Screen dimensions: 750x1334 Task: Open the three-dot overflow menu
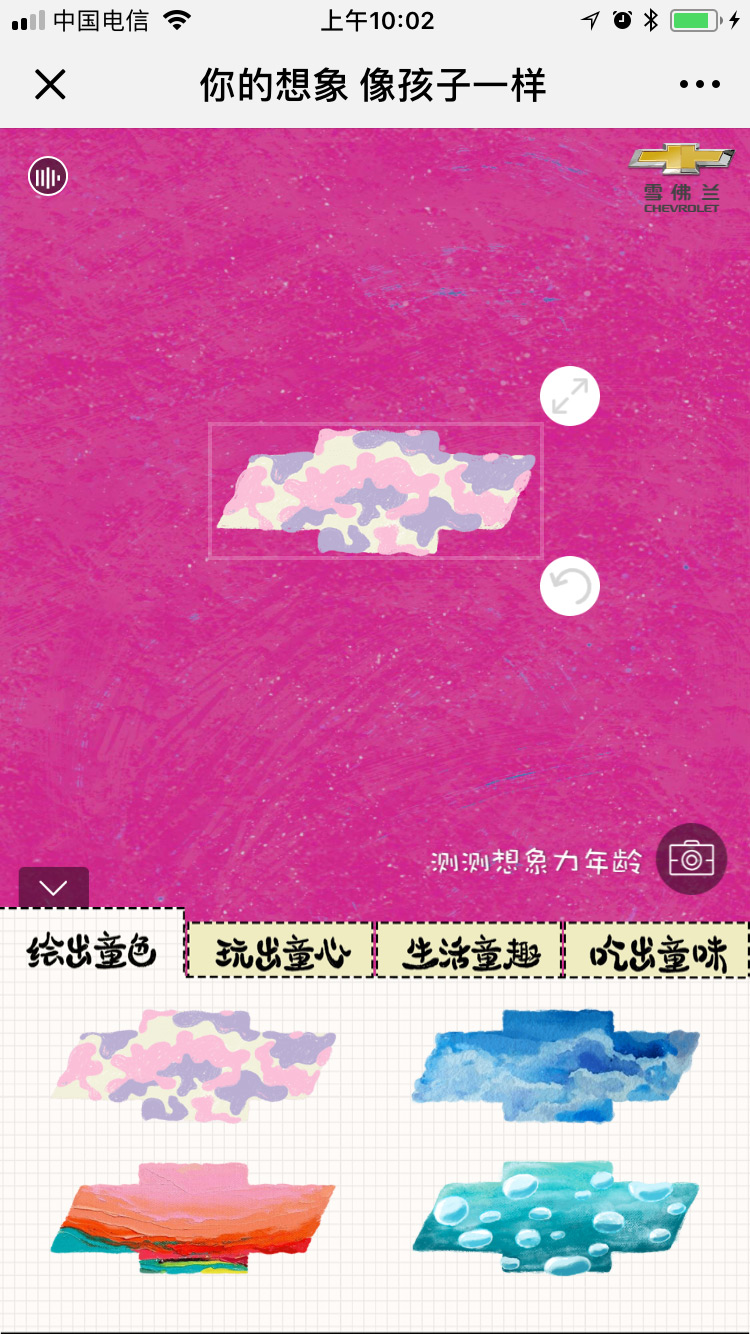tap(699, 85)
